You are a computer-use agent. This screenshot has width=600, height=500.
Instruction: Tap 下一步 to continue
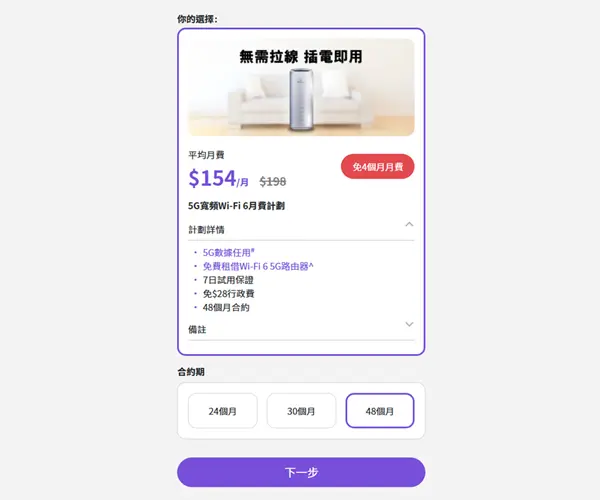tap(301, 472)
